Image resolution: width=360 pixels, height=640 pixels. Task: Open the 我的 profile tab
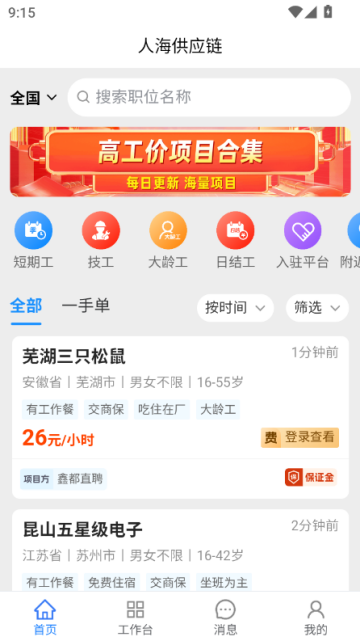coord(316,617)
